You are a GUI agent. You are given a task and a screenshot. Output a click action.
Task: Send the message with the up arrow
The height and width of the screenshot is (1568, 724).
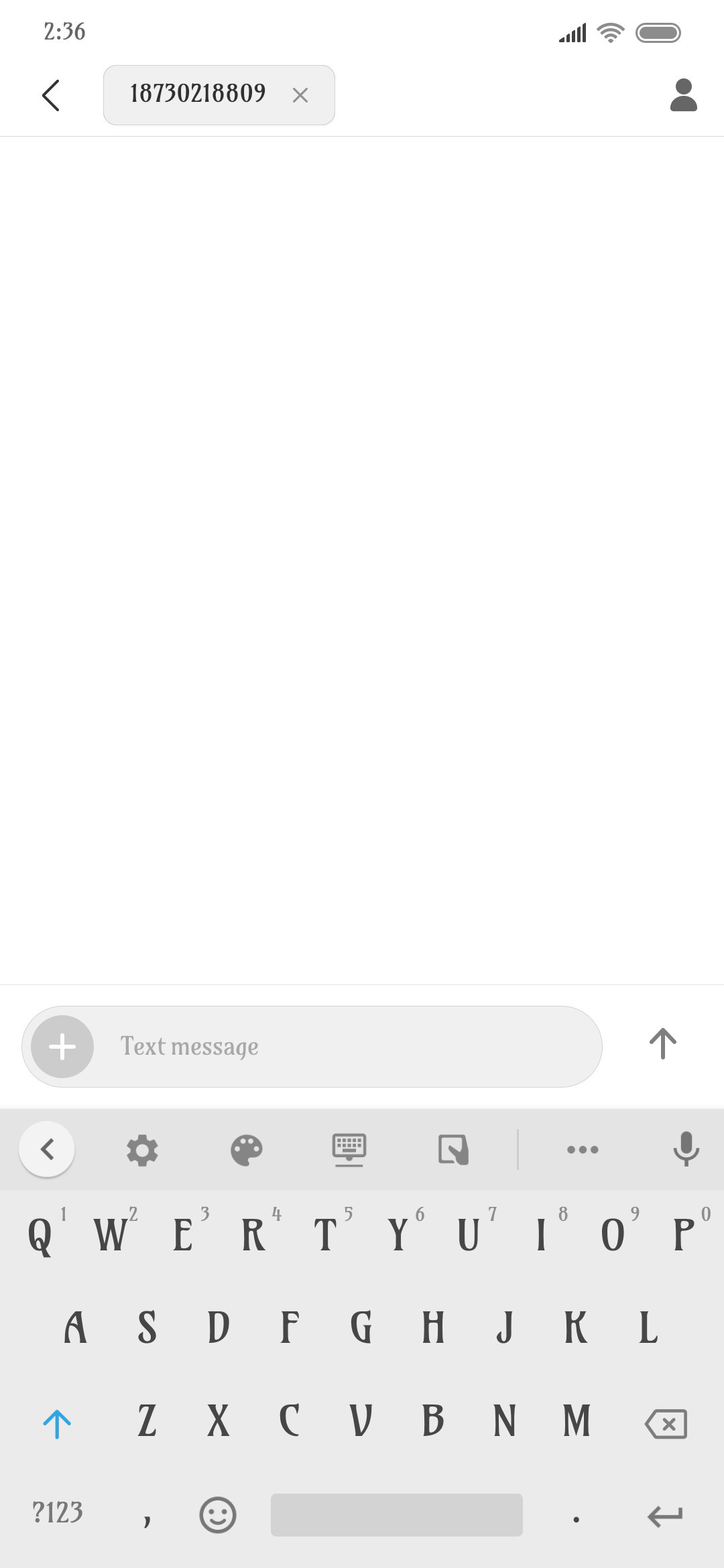pos(663,1044)
